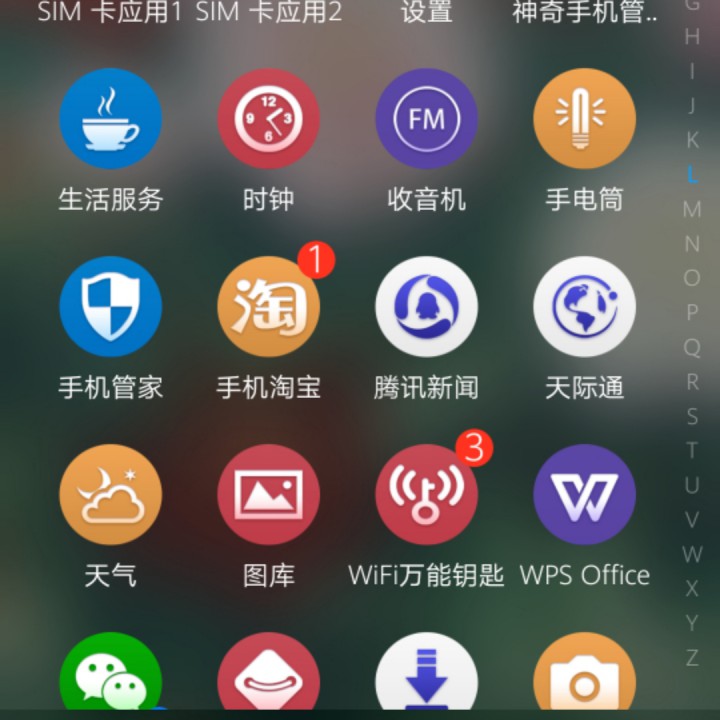Launch 手机淘宝 with one notification

[x=269, y=307]
